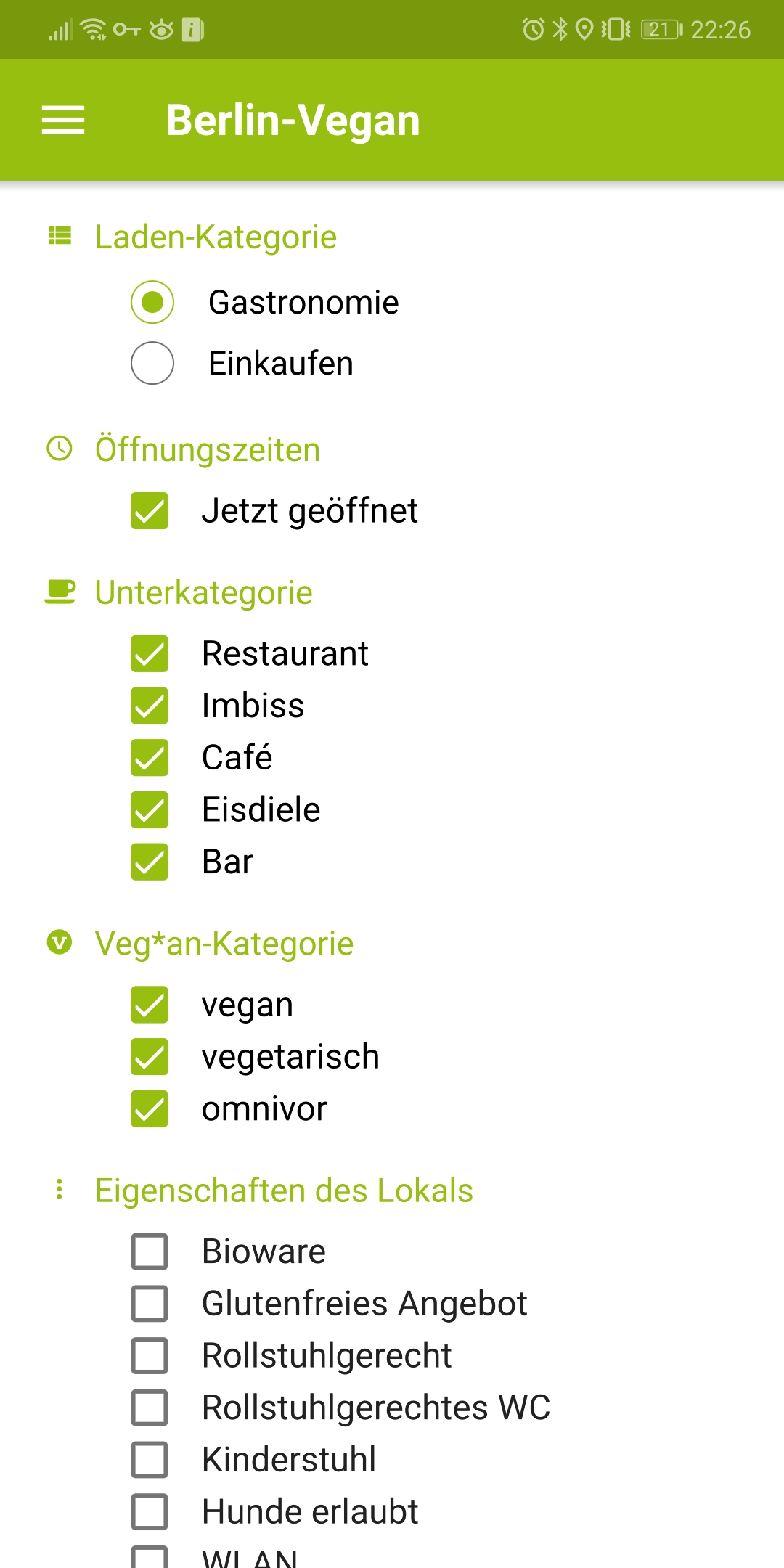Image resolution: width=784 pixels, height=1568 pixels.
Task: Uncheck the omnivor option
Action: (150, 1109)
